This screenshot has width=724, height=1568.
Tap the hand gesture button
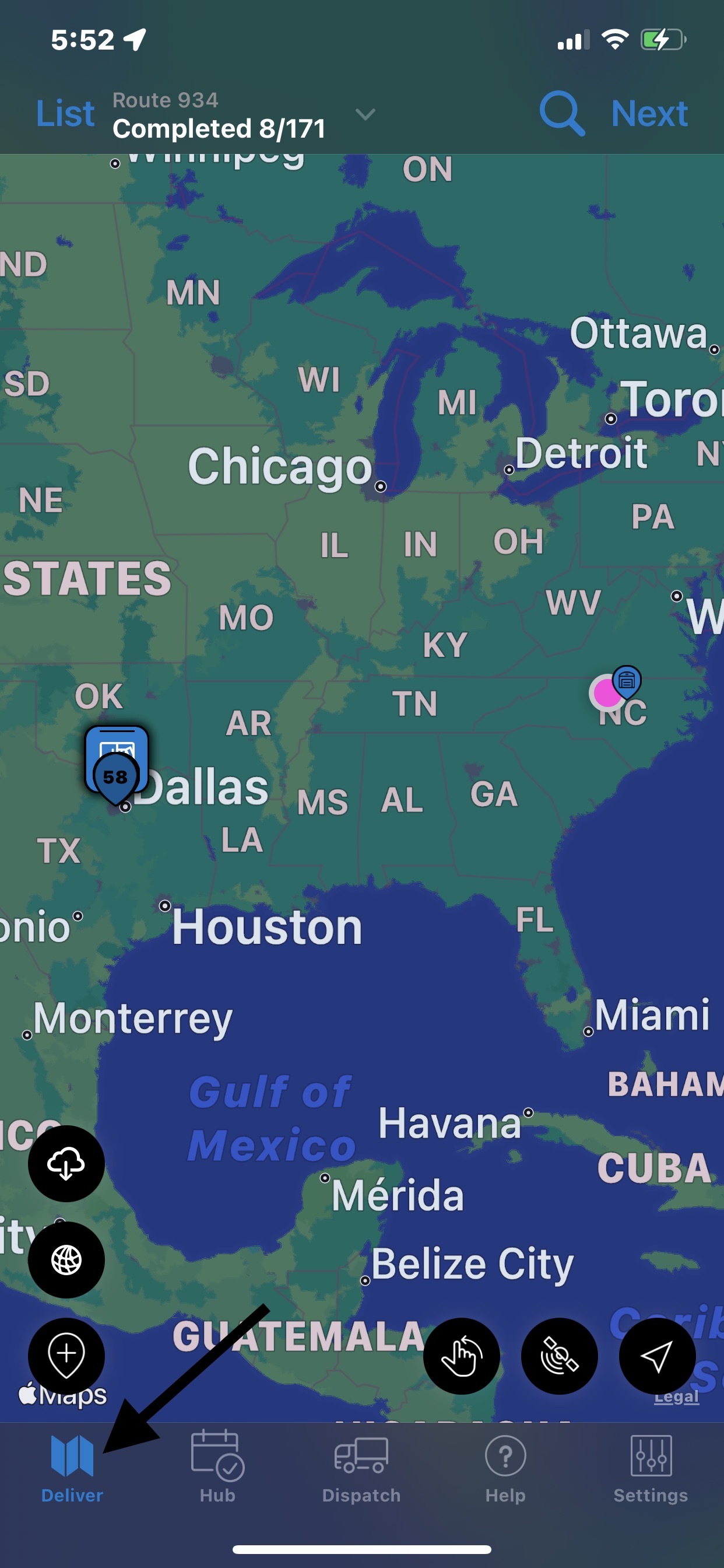coord(462,1356)
